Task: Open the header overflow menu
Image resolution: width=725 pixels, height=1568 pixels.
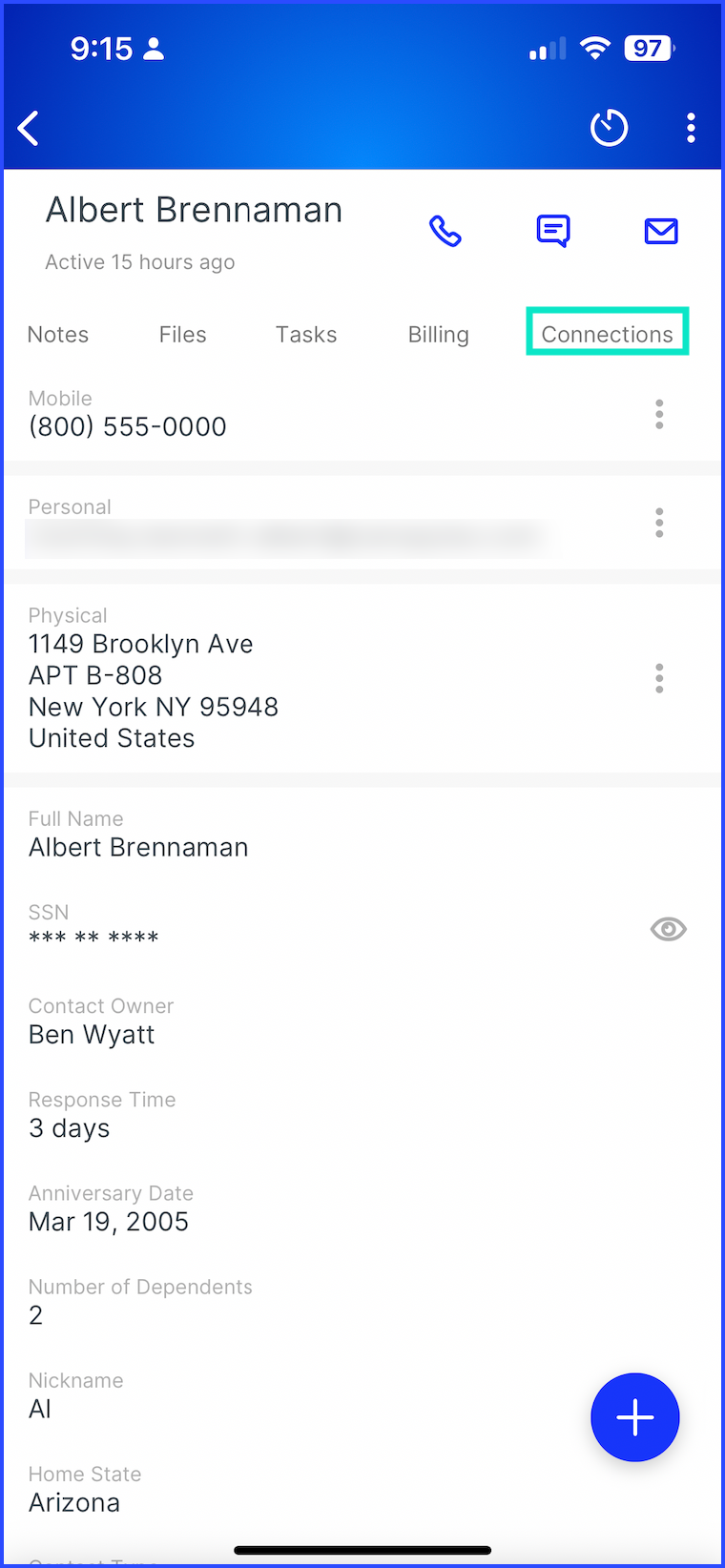Action: point(691,128)
